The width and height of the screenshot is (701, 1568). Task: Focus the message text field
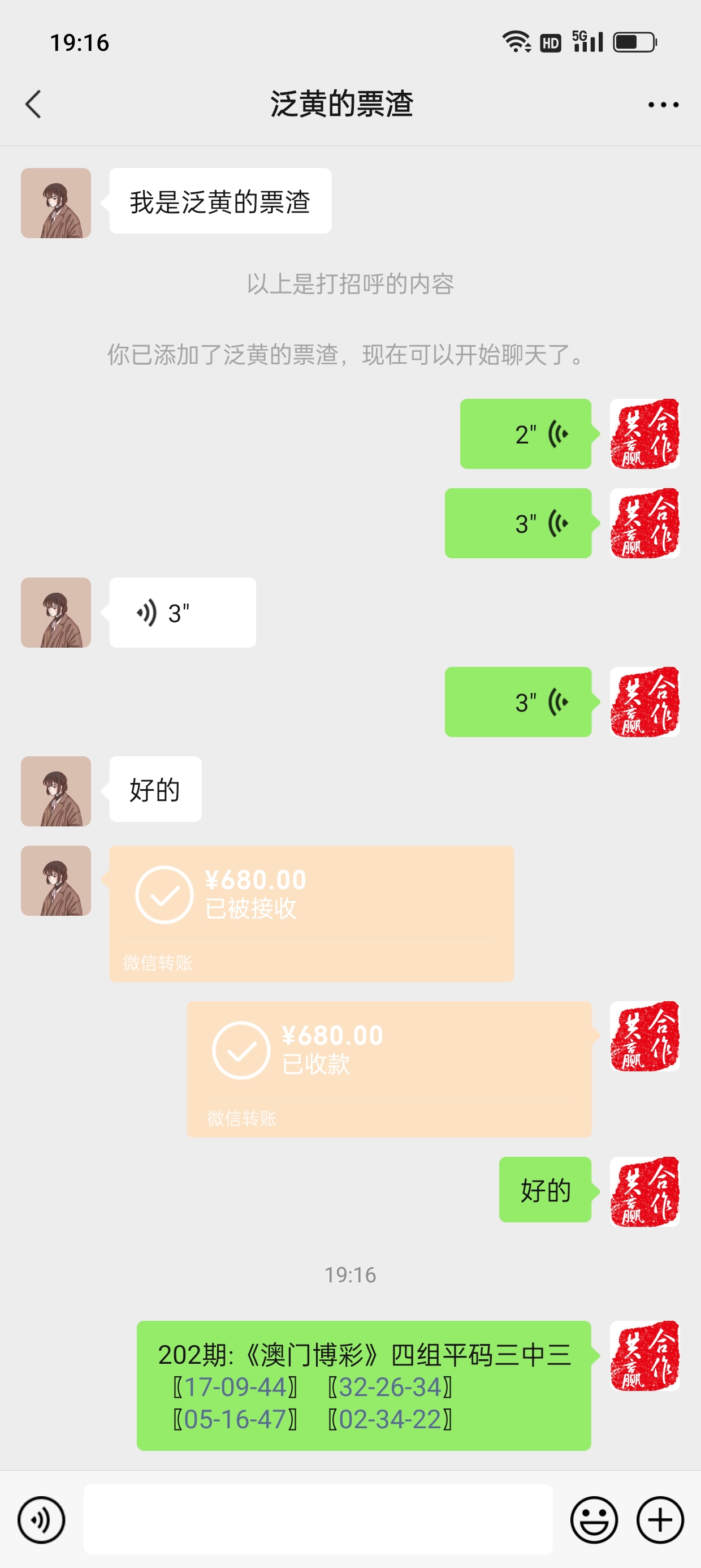coord(318,1519)
